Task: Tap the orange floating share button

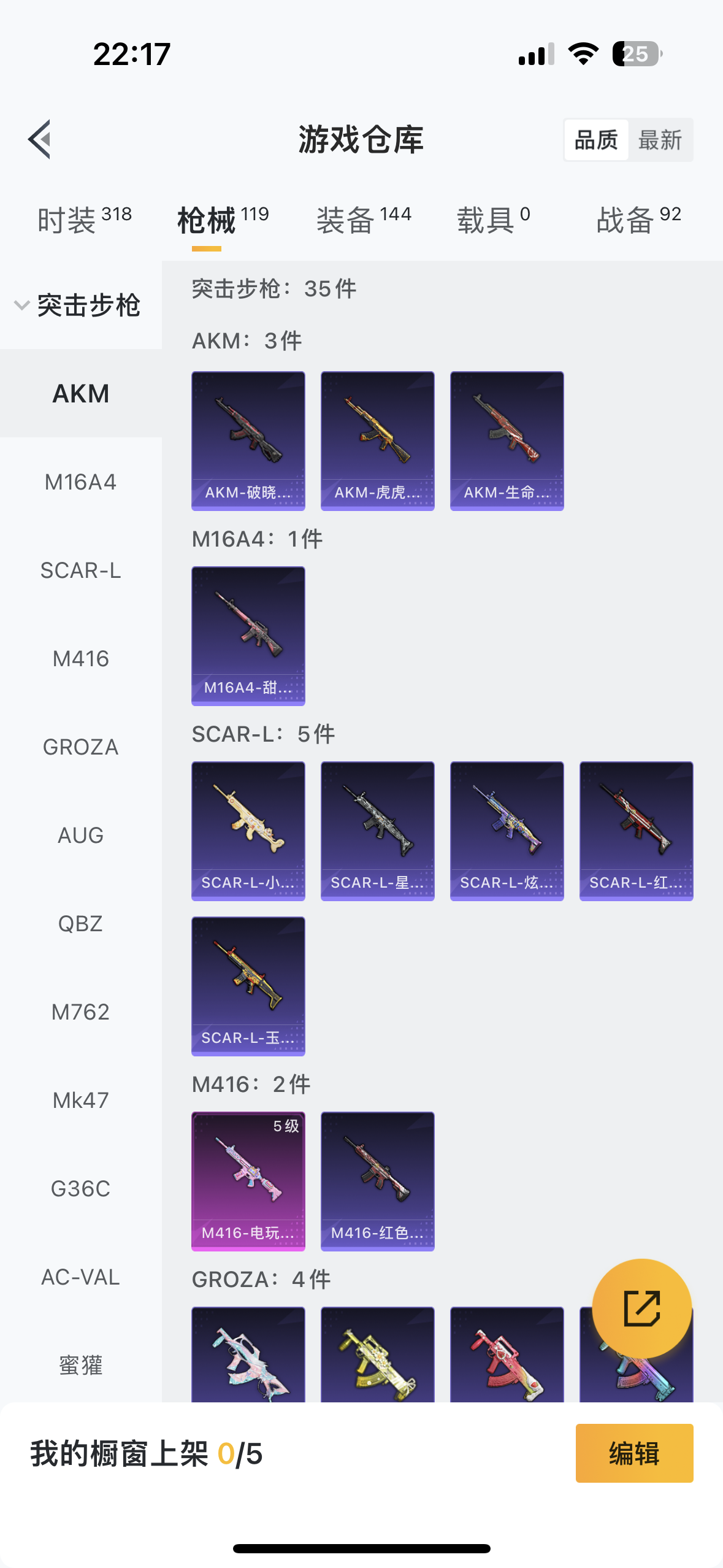Action: coord(641,1308)
